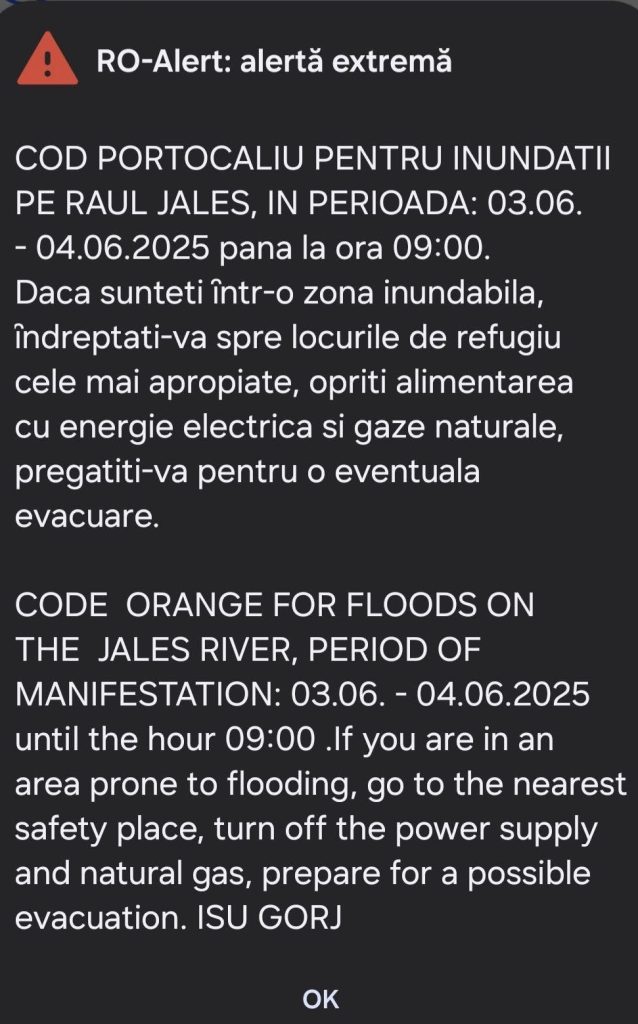Viewport: 638px width, 1024px height.
Task: Dismiss the RO-Alert with OK
Action: point(320,998)
